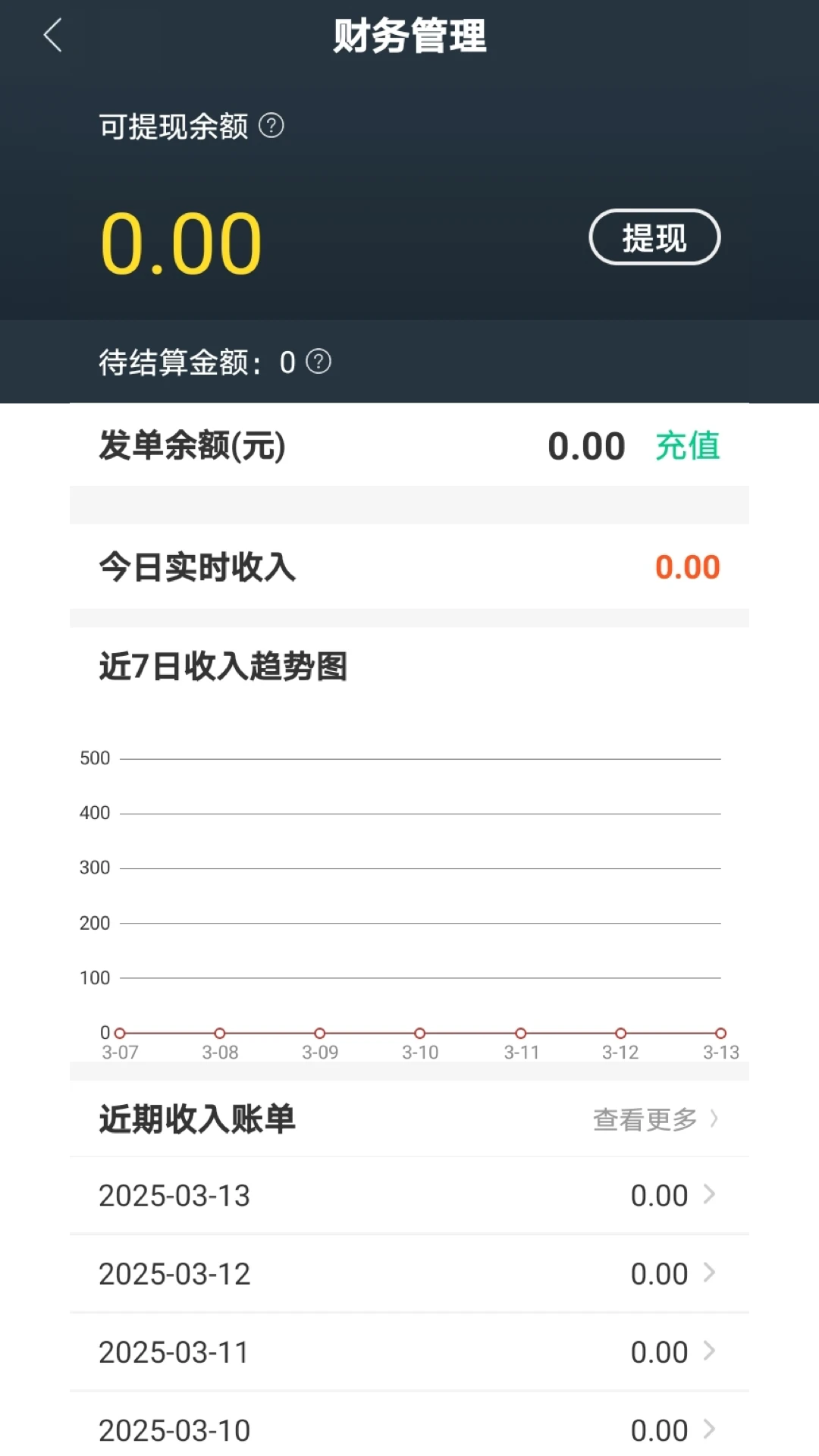Tap the 3-13 data point on chart

point(720,1033)
